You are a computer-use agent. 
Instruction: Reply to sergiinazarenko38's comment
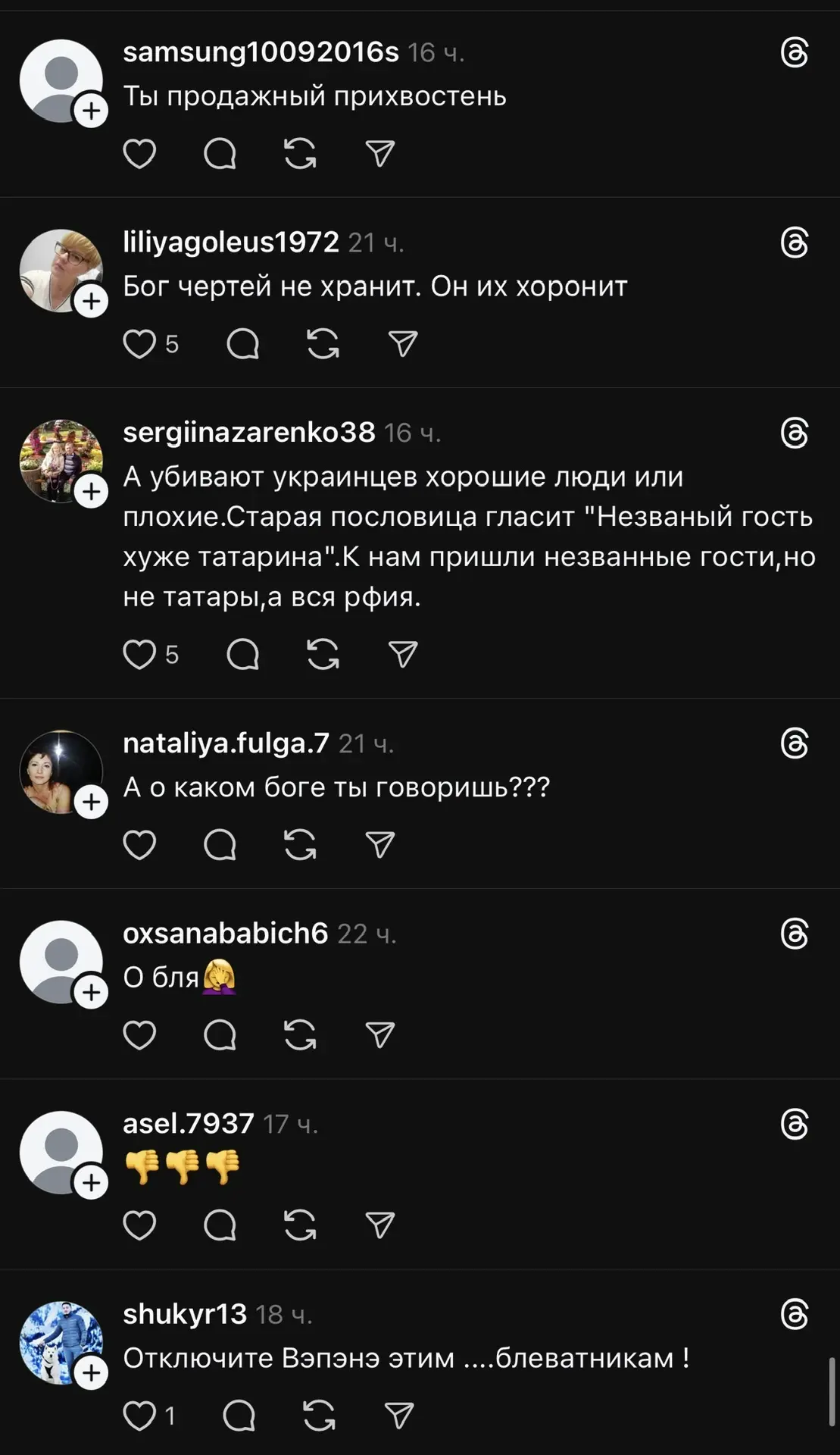click(x=242, y=655)
